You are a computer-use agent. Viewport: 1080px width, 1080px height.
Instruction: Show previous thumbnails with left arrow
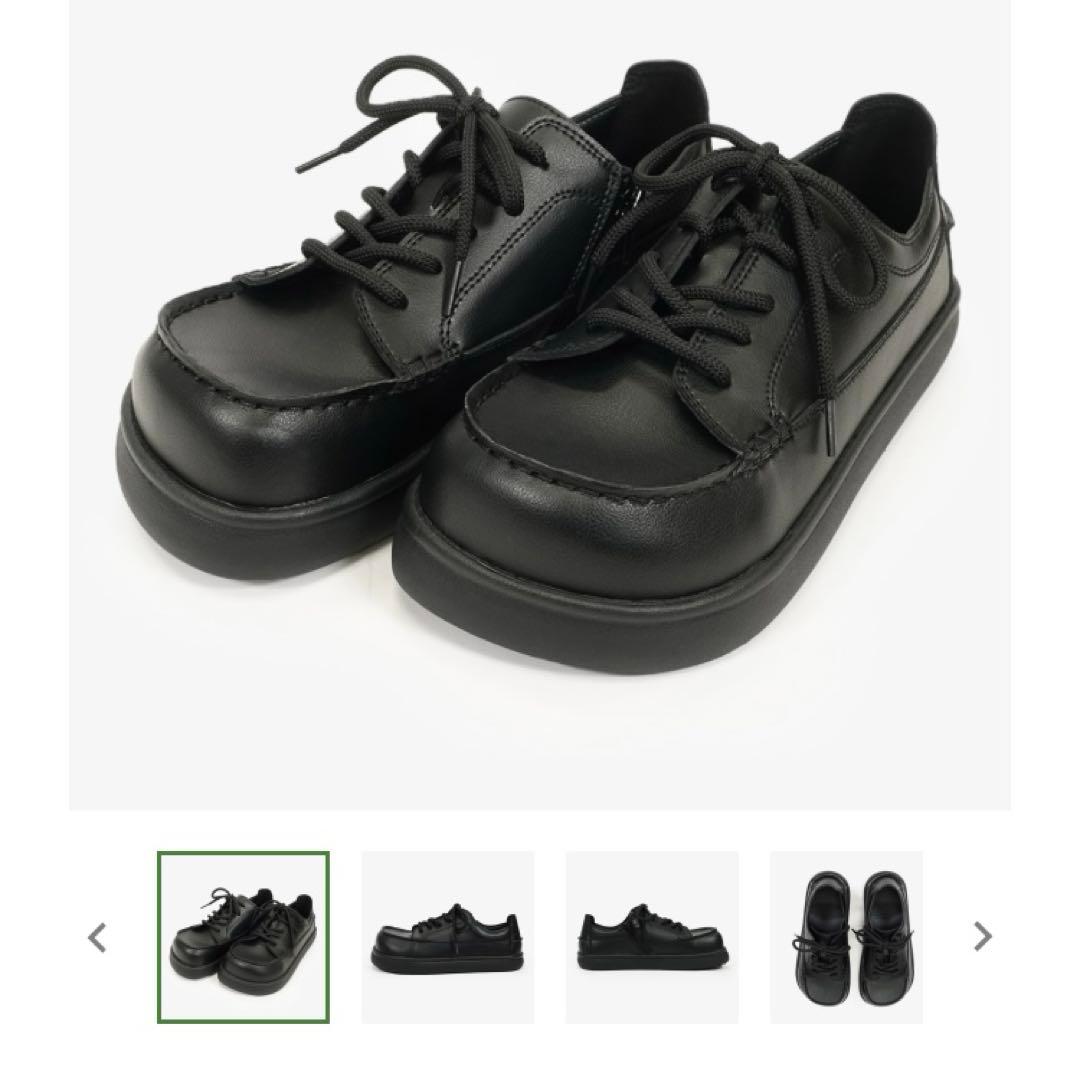coord(97,938)
